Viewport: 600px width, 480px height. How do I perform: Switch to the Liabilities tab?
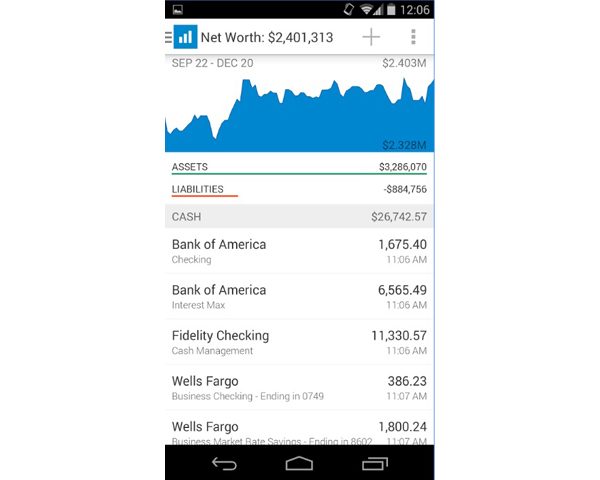(198, 189)
